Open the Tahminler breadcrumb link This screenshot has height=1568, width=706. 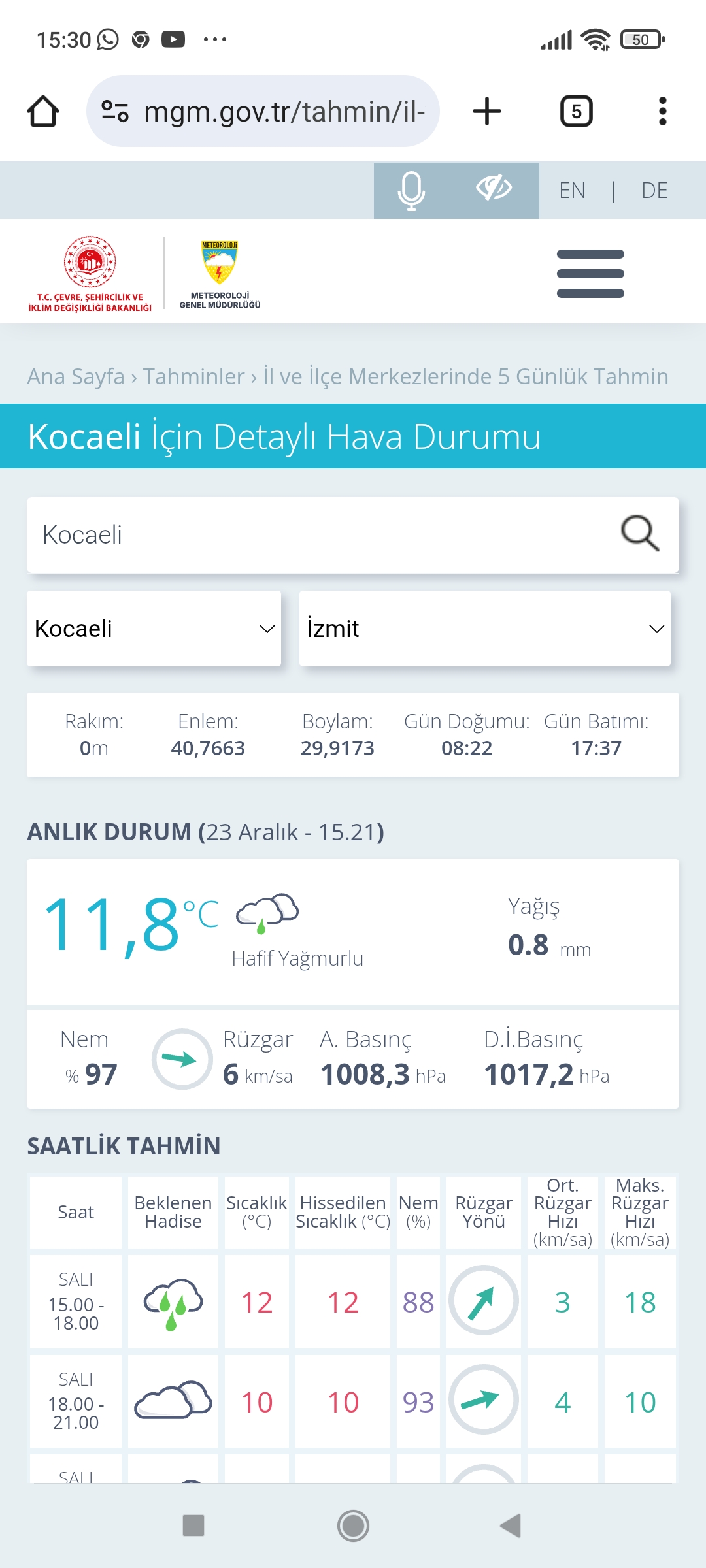193,376
